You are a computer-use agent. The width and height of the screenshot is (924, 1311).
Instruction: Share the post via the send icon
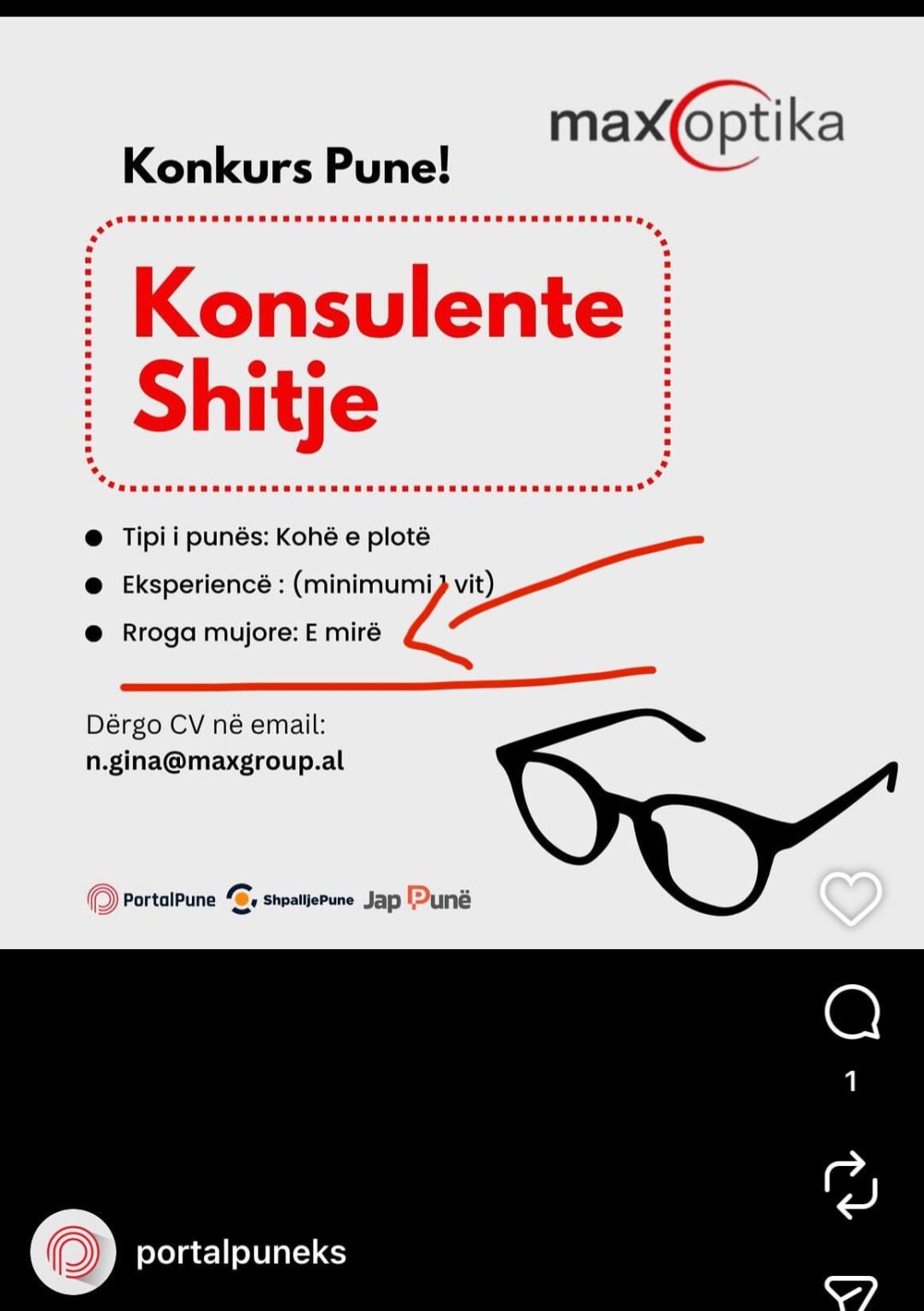pyautogui.click(x=851, y=1292)
